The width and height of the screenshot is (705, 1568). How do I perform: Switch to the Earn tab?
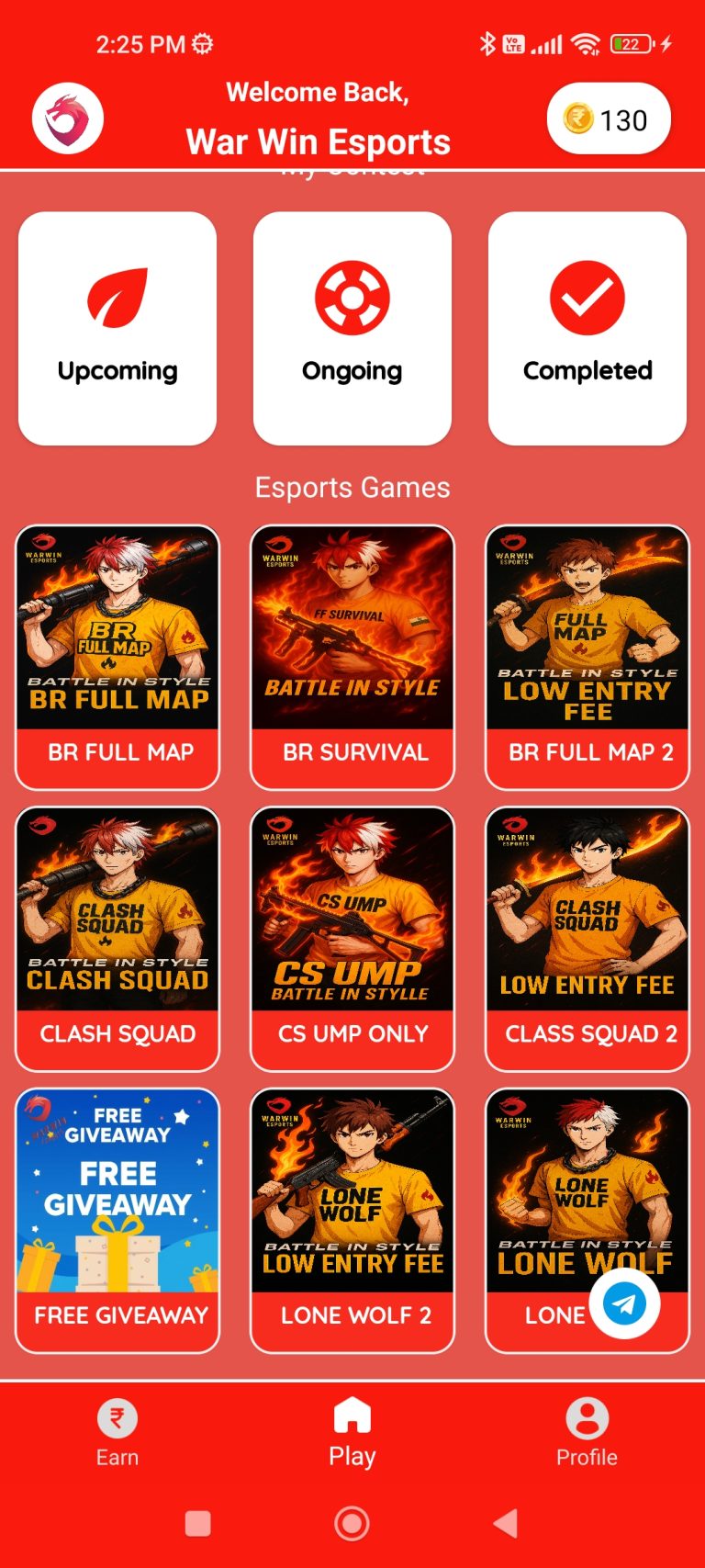117,1433
